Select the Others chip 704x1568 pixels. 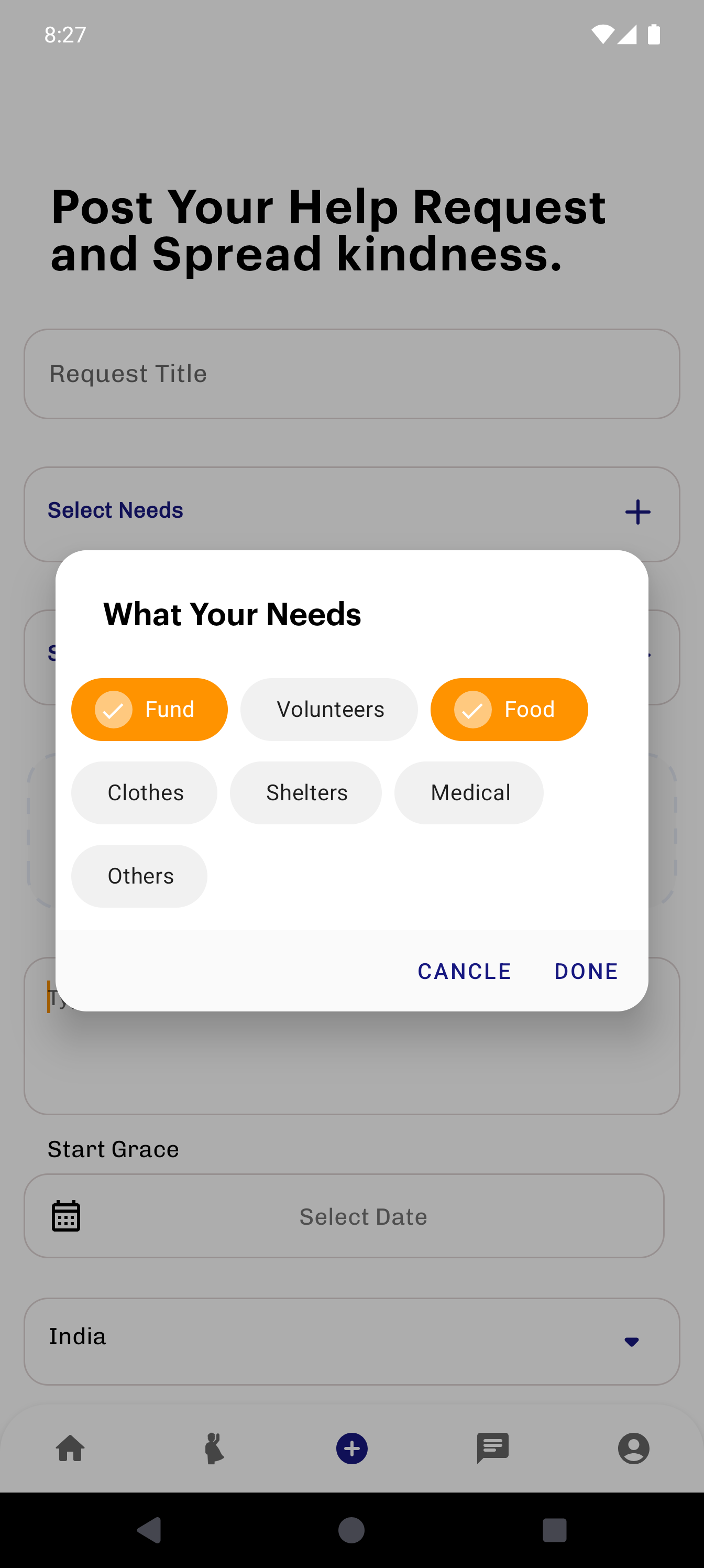[139, 876]
